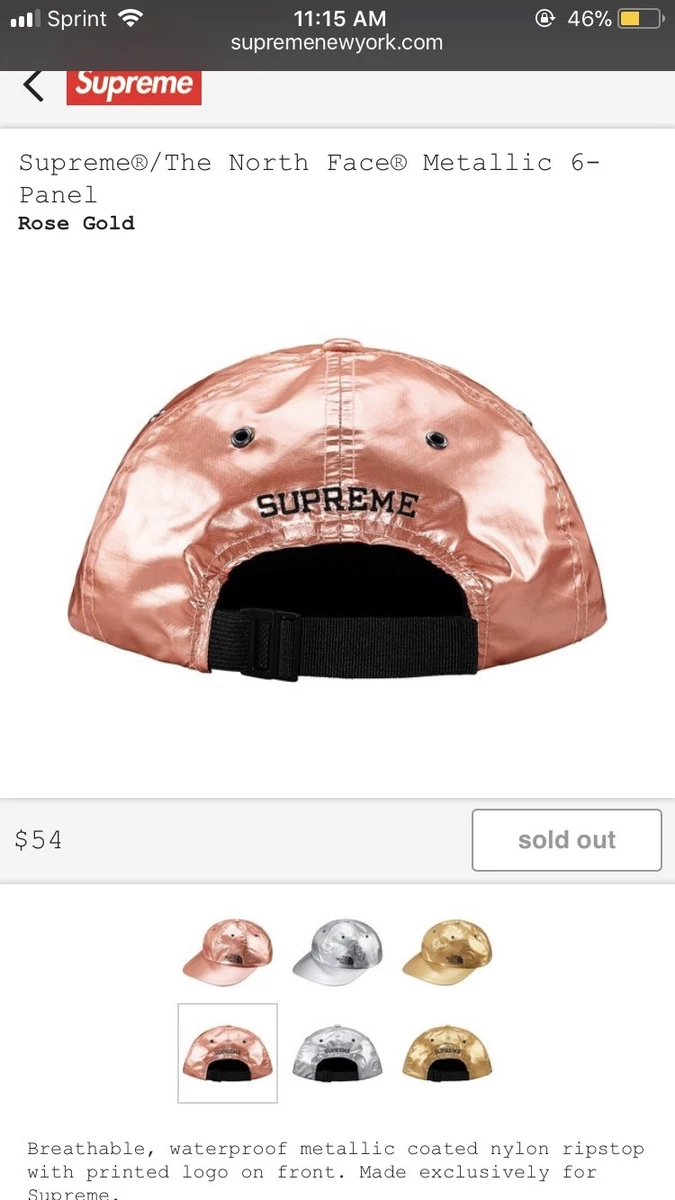View the rose gold front thumbnail
Image resolution: width=675 pixels, height=1200 pixels.
[x=228, y=952]
